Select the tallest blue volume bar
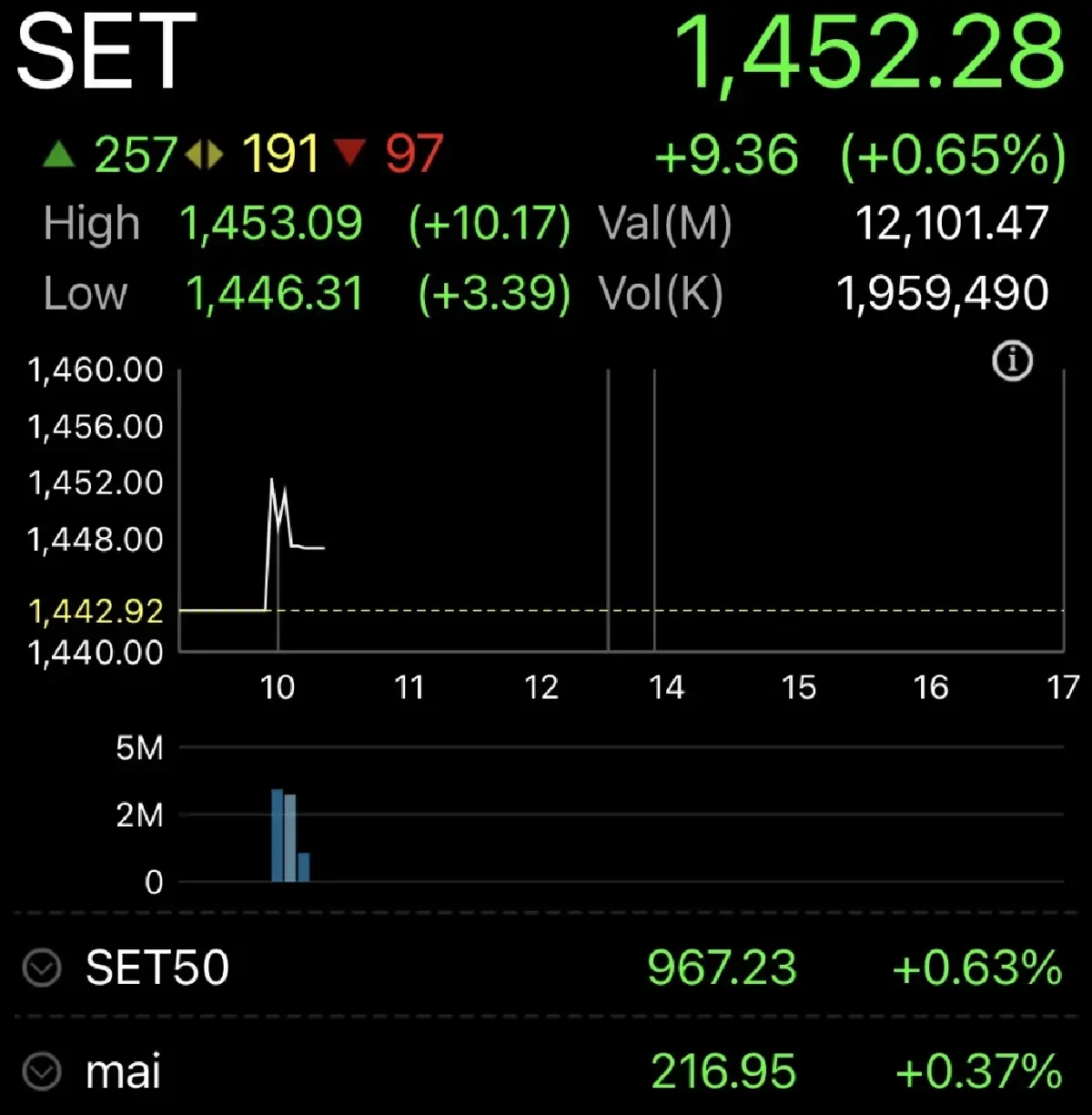1092x1115 pixels. [x=276, y=835]
